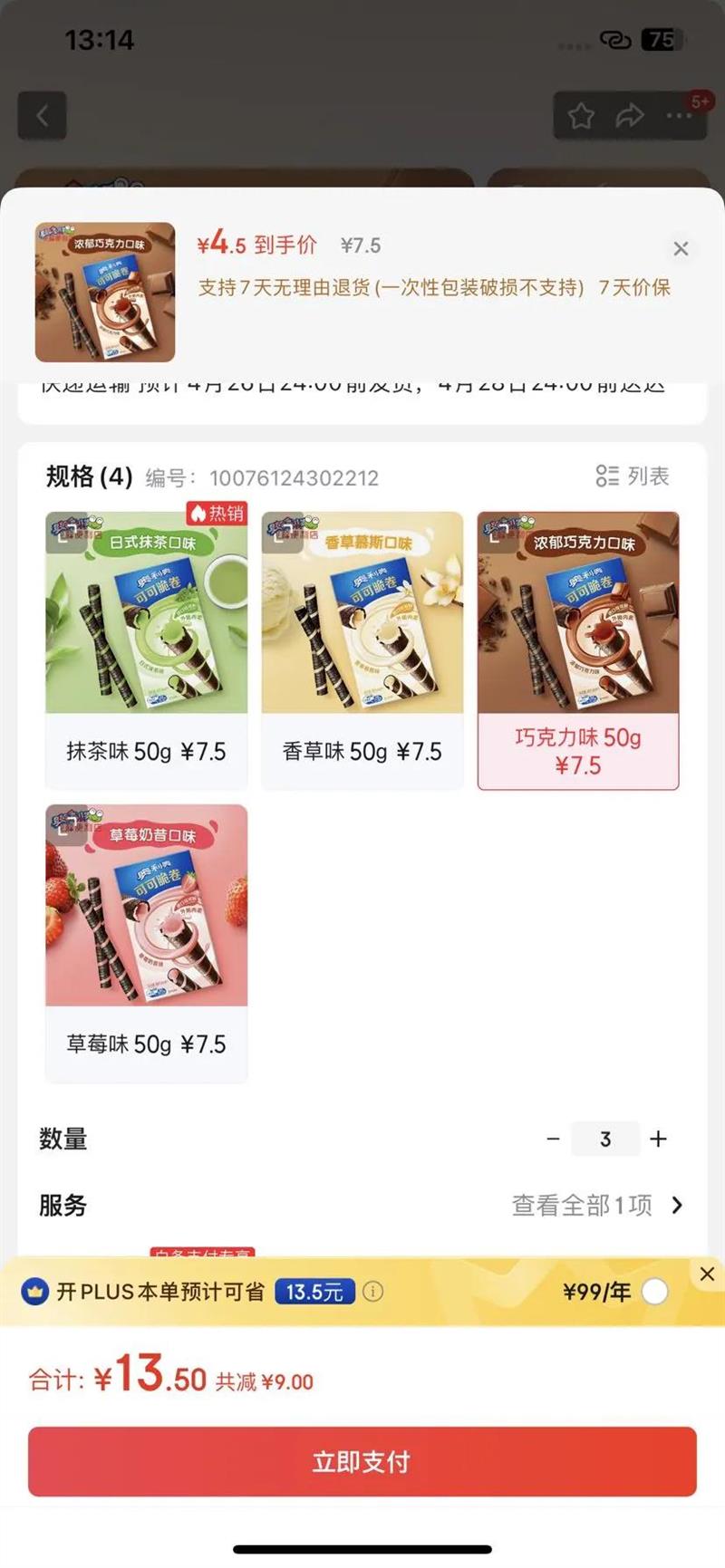The image size is (725, 1568).
Task: Select the ¥99/年 PLUS option
Action: pyautogui.click(x=654, y=1292)
